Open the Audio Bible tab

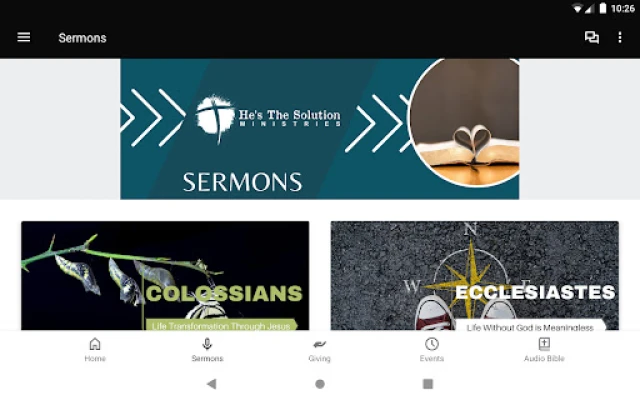point(544,349)
